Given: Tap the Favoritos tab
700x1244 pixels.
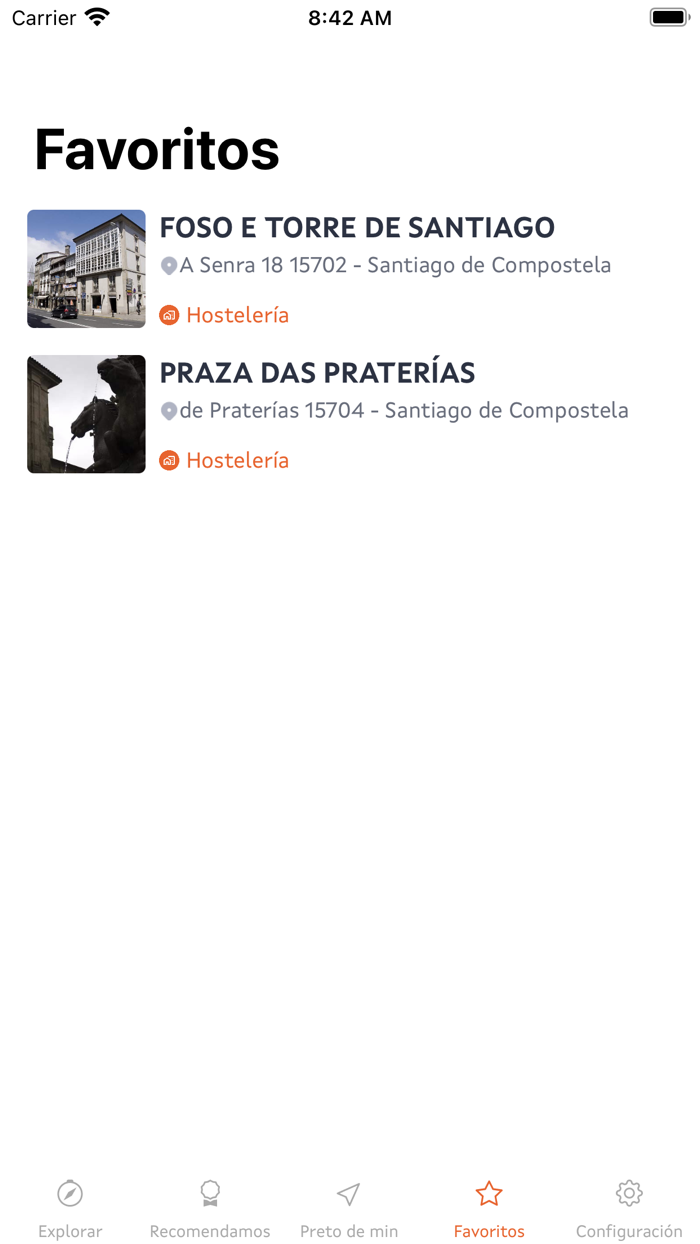Looking at the screenshot, I should (x=489, y=1208).
